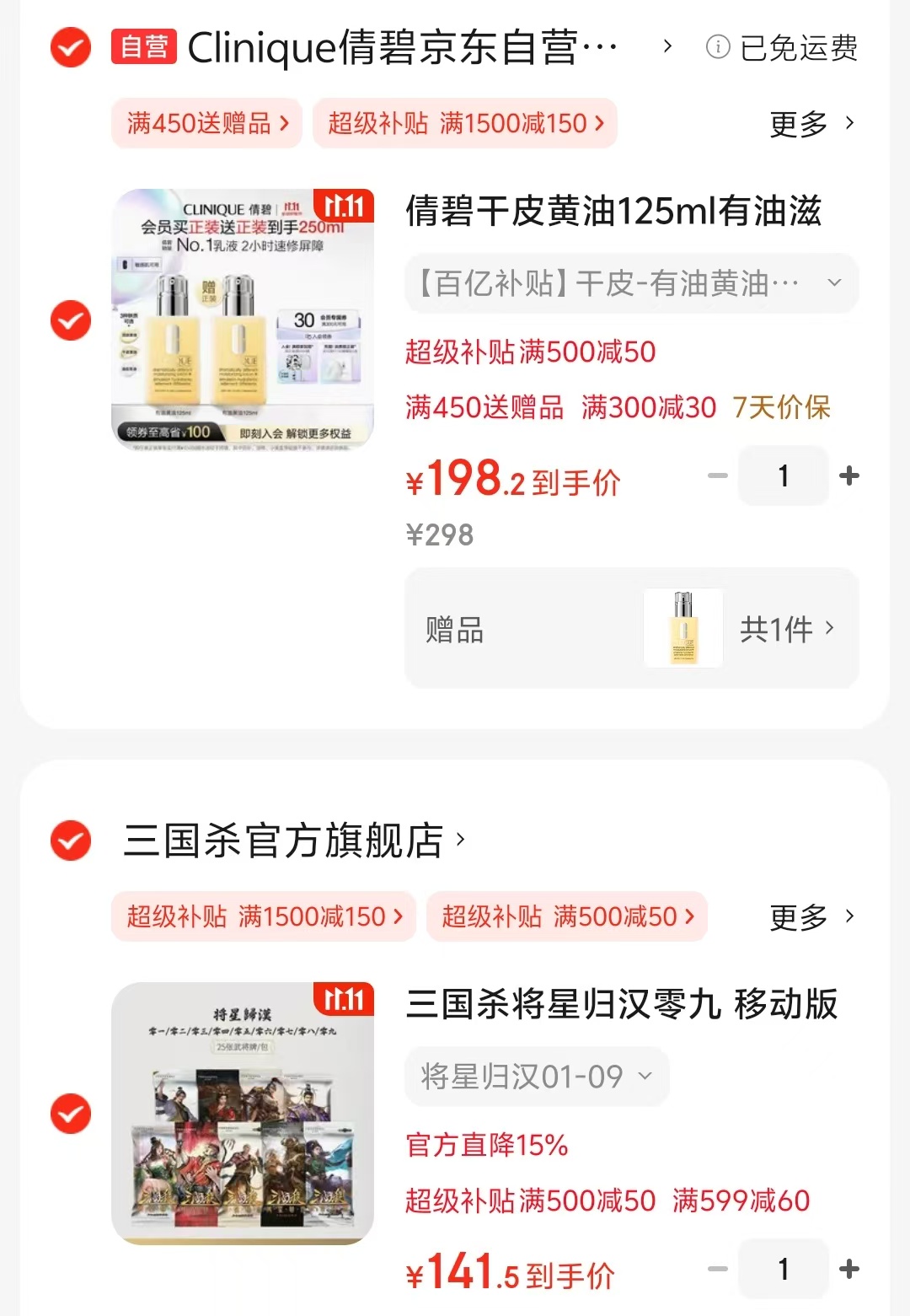The image size is (910, 1316).
Task: Open the Clinique倩碧京东自营 store page
Action: (402, 47)
